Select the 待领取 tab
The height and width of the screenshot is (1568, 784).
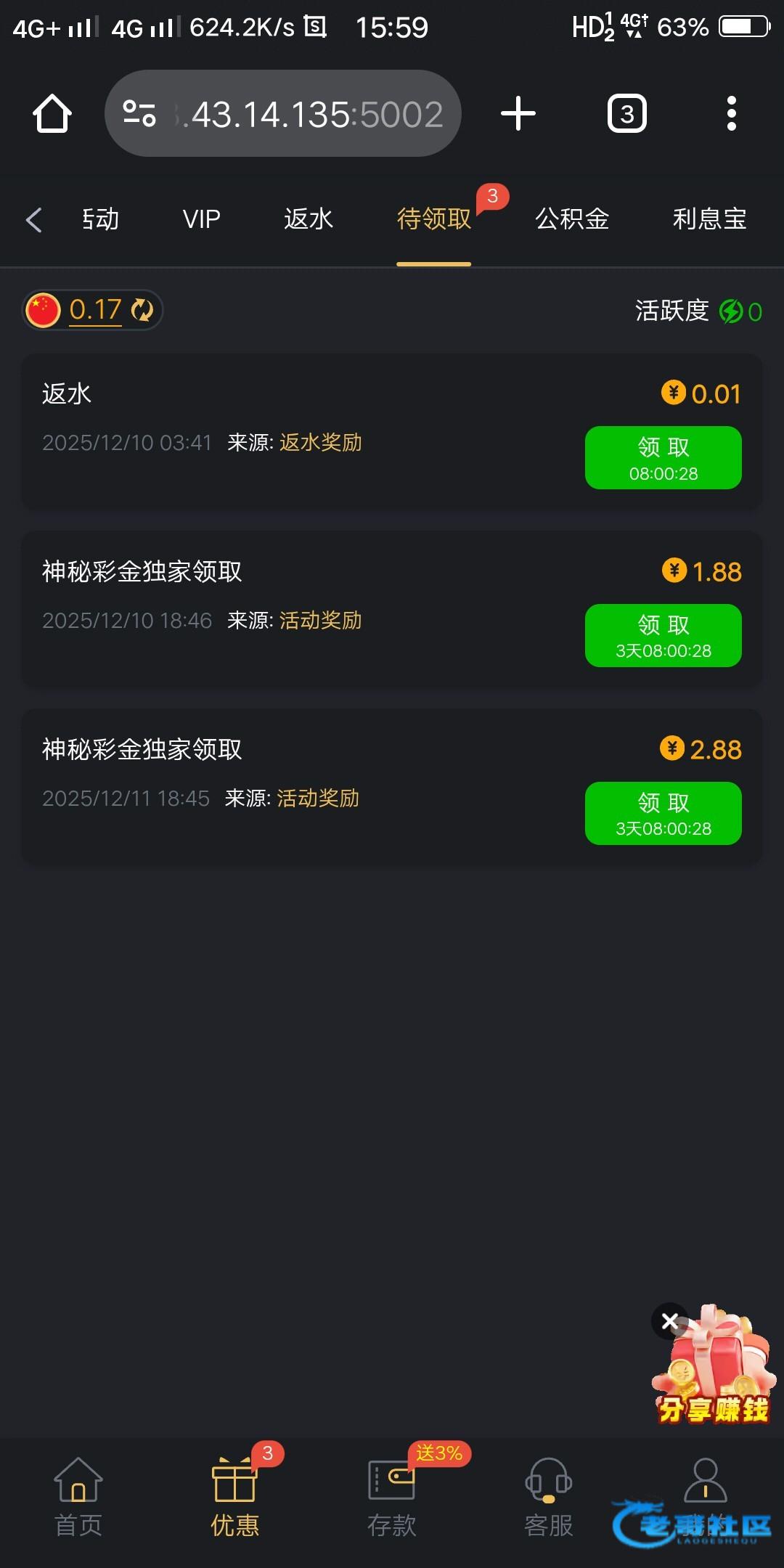point(434,219)
